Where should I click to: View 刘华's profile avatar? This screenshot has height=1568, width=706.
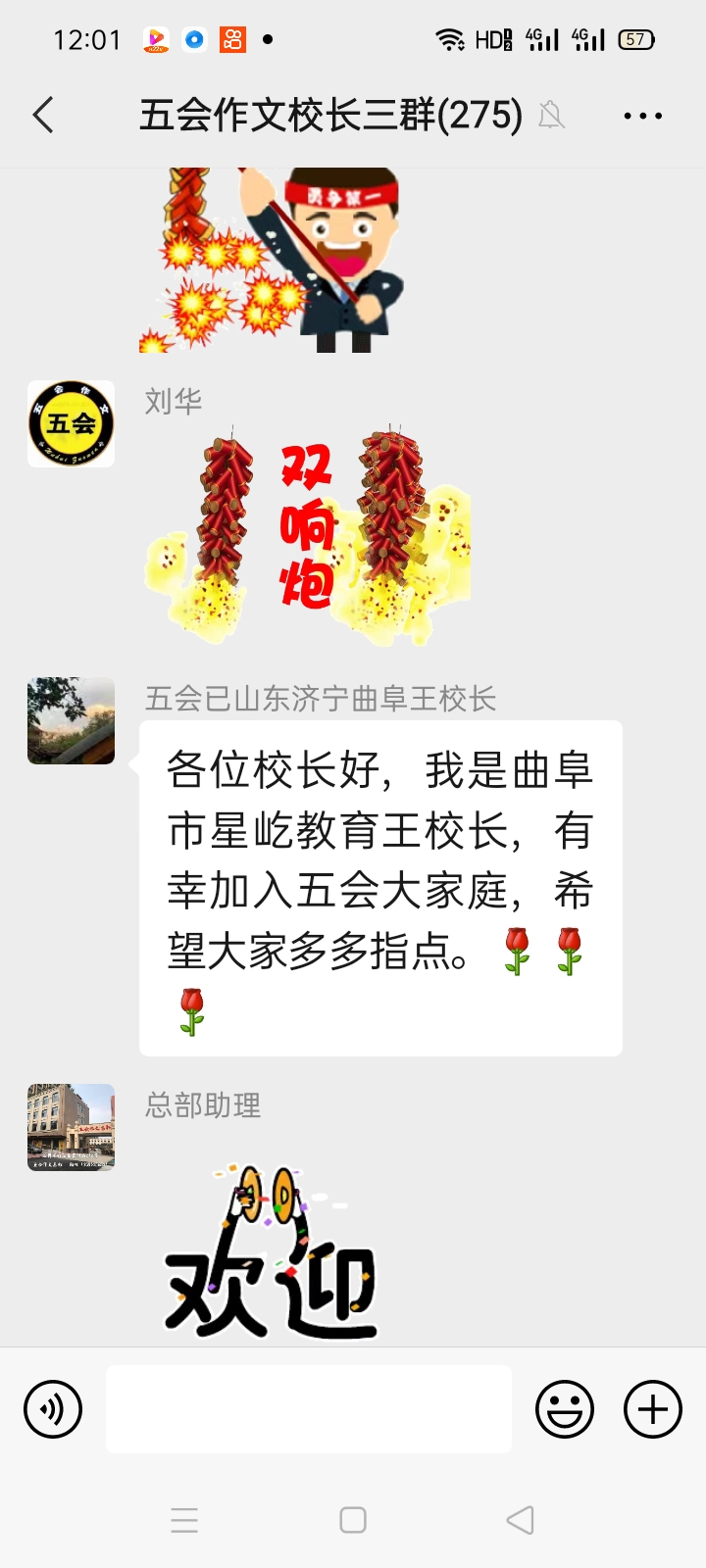(71, 423)
